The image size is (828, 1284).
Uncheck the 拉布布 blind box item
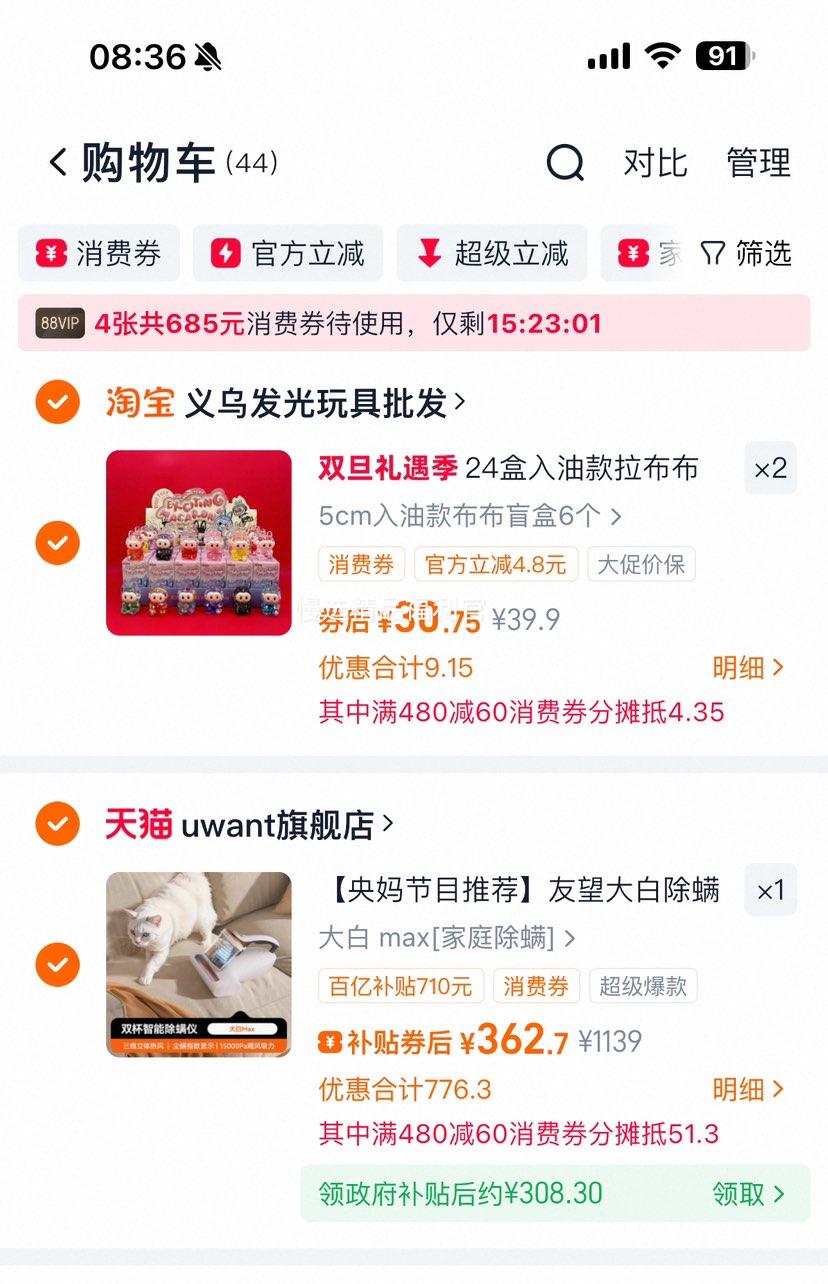point(57,543)
